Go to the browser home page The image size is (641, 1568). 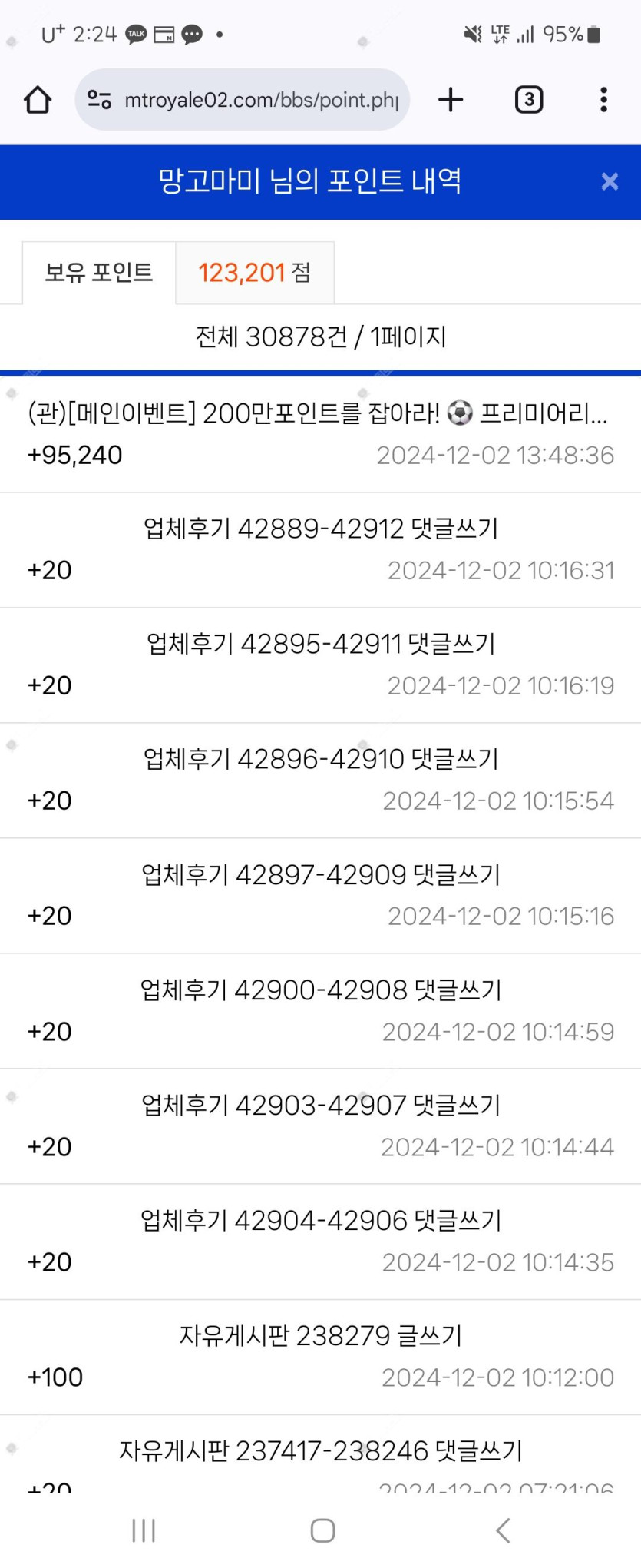38,100
